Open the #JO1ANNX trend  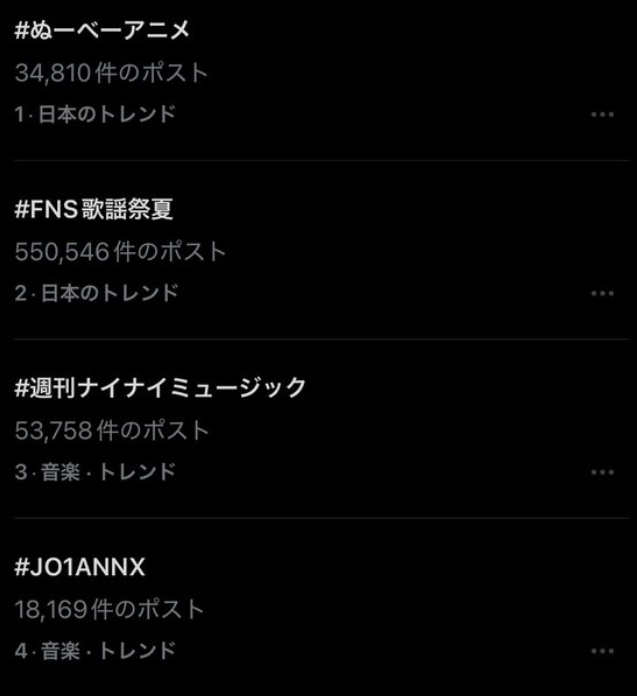[x=80, y=567]
